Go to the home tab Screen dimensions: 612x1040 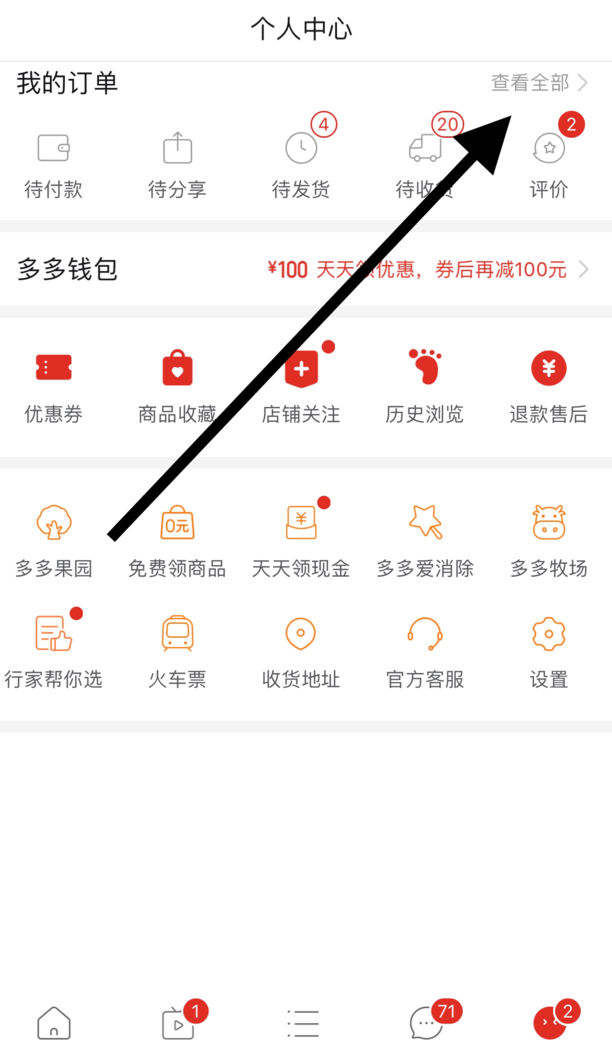tap(54, 1022)
